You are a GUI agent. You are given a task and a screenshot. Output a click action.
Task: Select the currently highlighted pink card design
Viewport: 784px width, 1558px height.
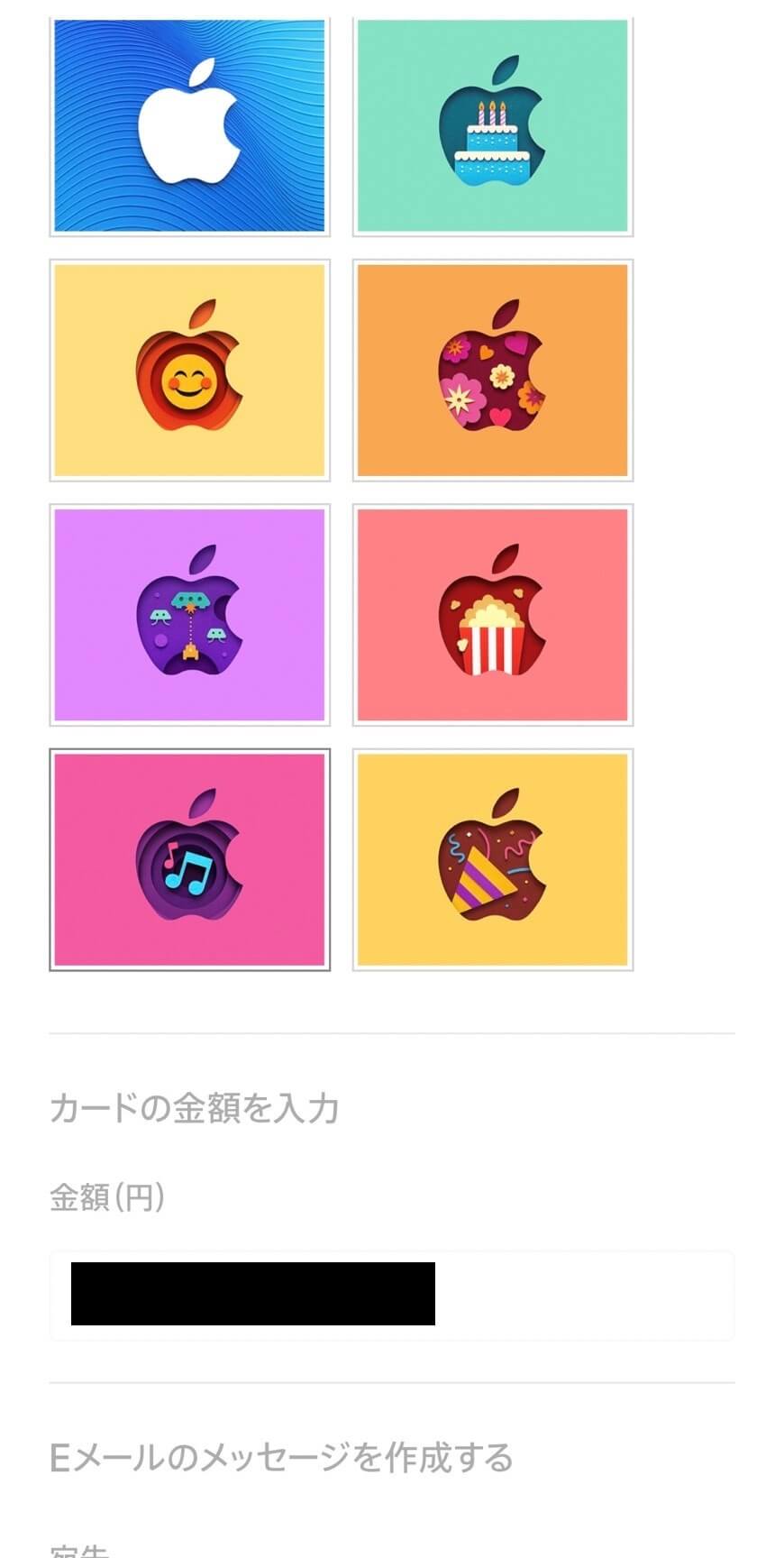coord(190,858)
